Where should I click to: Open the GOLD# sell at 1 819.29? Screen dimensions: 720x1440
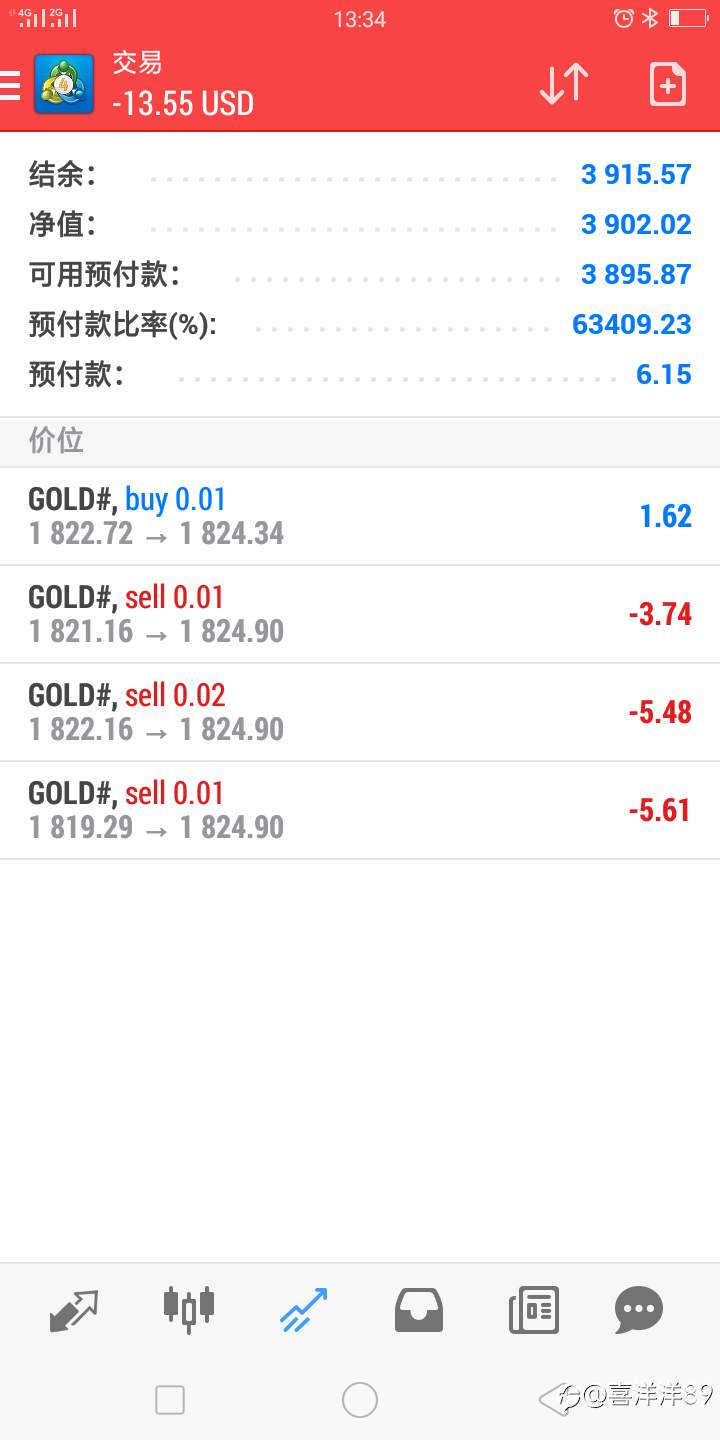pyautogui.click(x=360, y=810)
